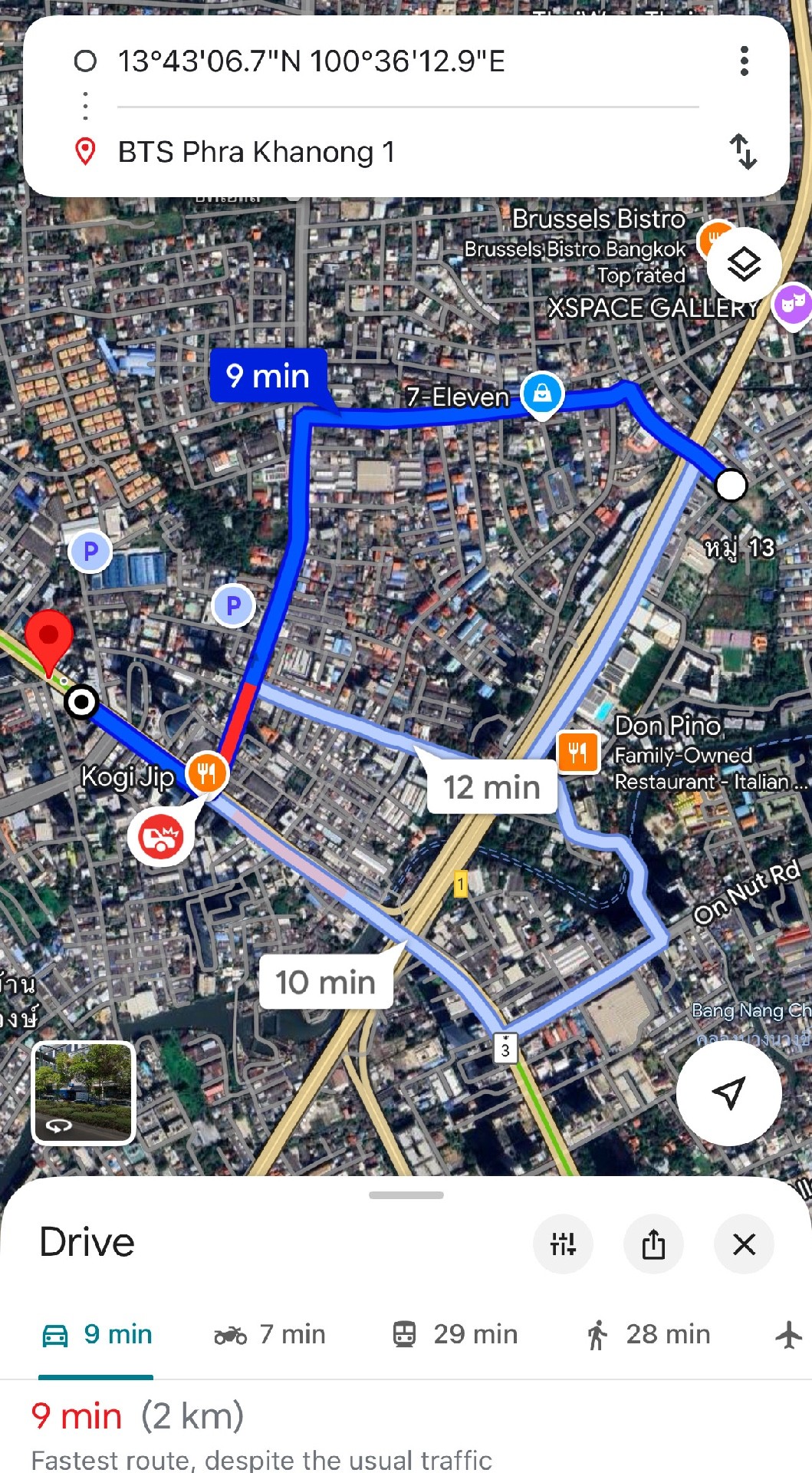Image resolution: width=812 pixels, height=1473 pixels.
Task: Open route options filter icon
Action: [563, 1244]
